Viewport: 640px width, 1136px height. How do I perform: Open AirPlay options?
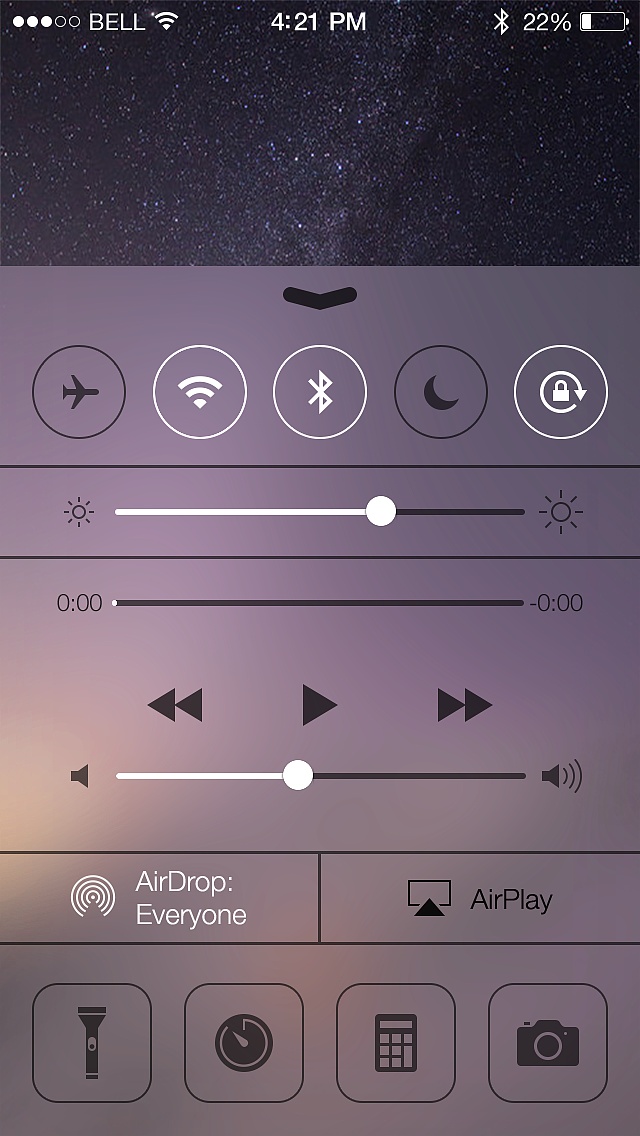pos(481,898)
